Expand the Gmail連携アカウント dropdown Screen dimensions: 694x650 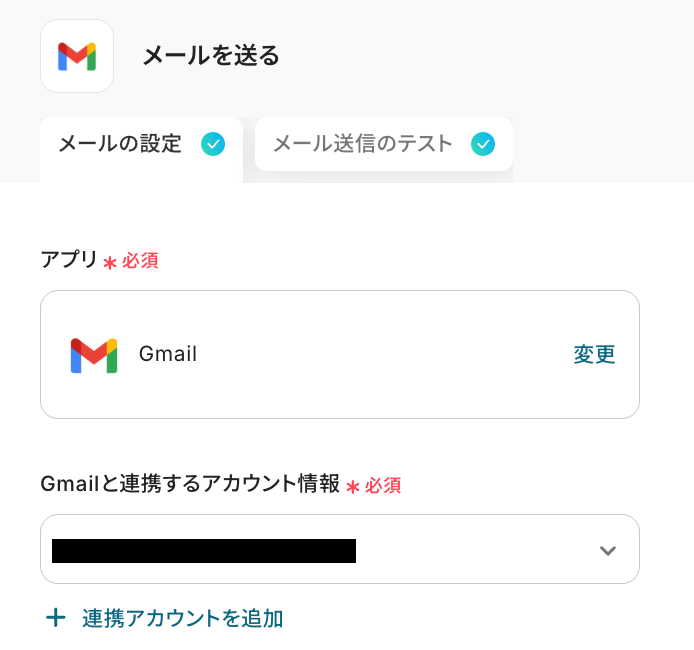click(x=607, y=550)
